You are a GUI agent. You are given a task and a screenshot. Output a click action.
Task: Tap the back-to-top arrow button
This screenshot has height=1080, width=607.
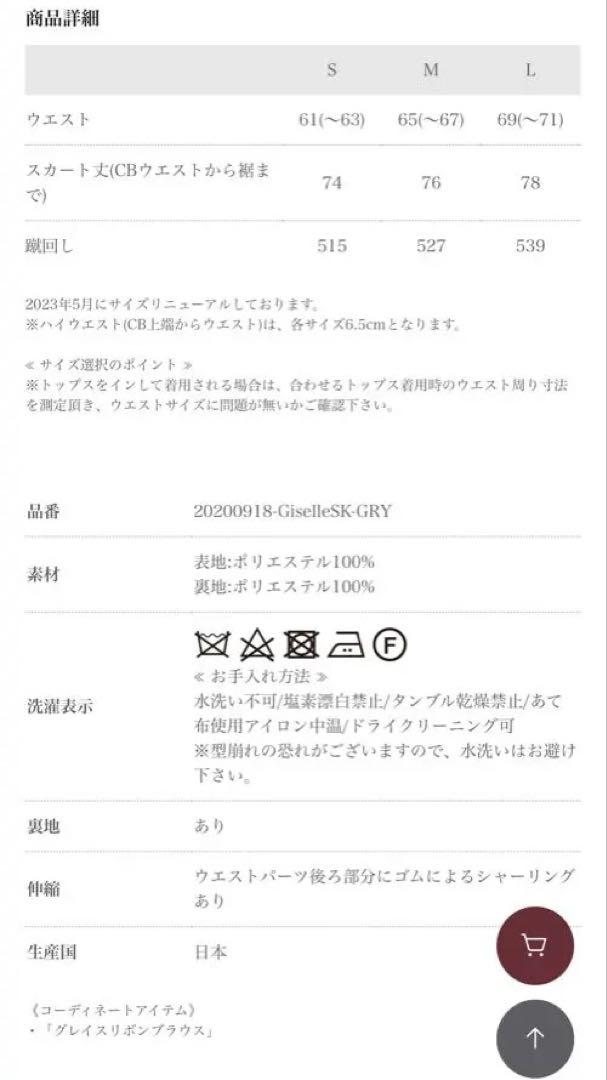[535, 1038]
